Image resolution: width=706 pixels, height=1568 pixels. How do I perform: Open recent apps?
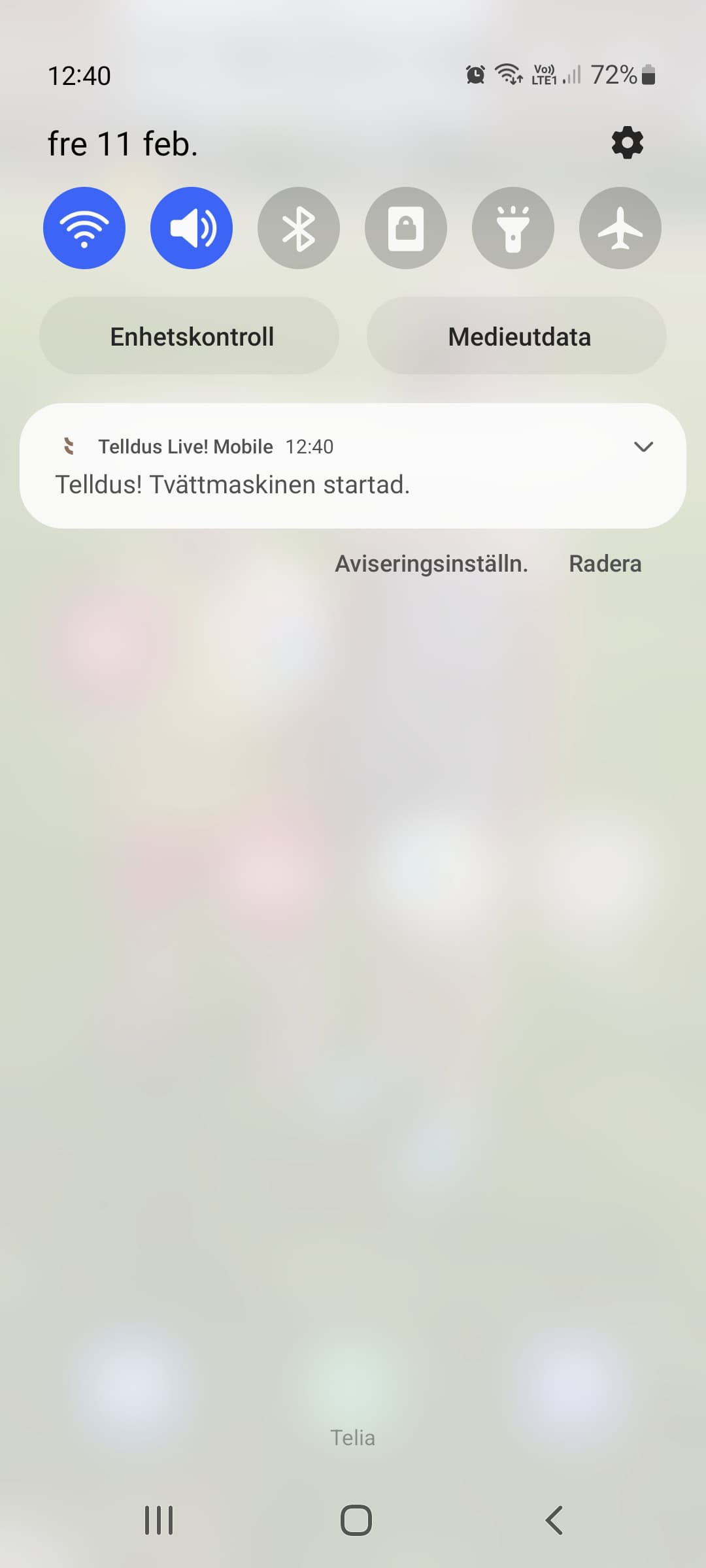(x=158, y=1520)
